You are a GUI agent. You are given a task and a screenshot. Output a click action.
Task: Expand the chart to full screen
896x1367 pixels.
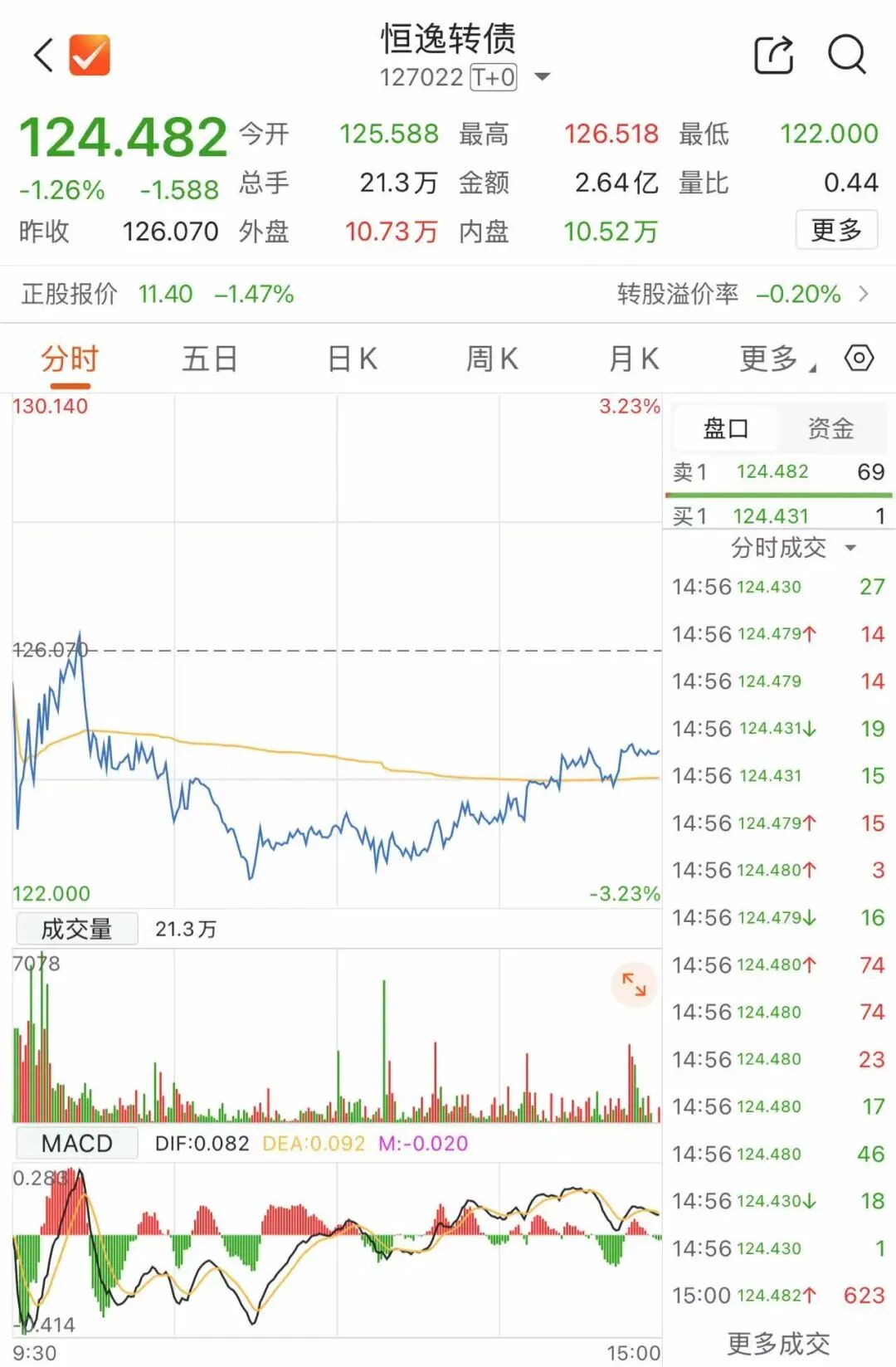634,984
